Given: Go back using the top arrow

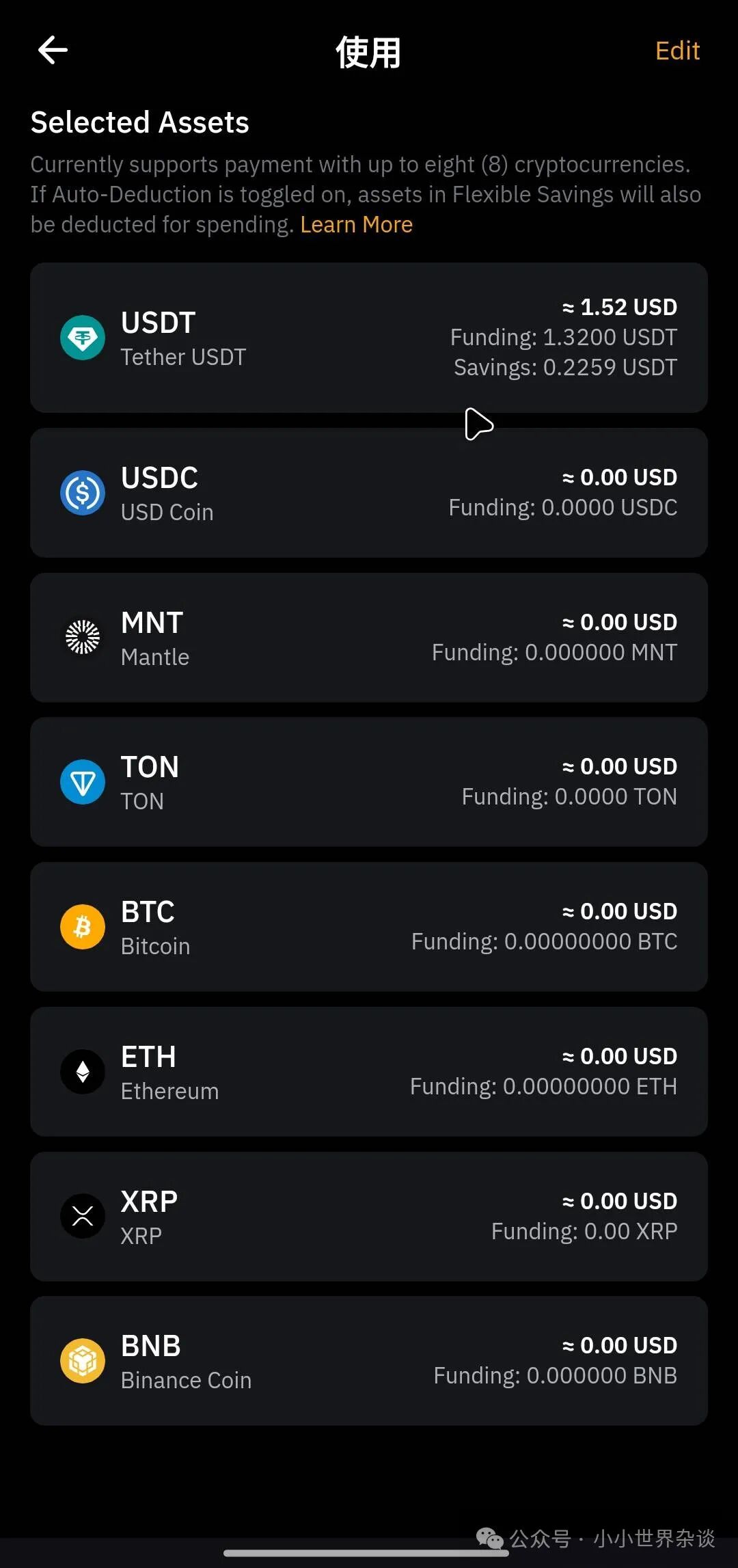Looking at the screenshot, I should coord(53,50).
